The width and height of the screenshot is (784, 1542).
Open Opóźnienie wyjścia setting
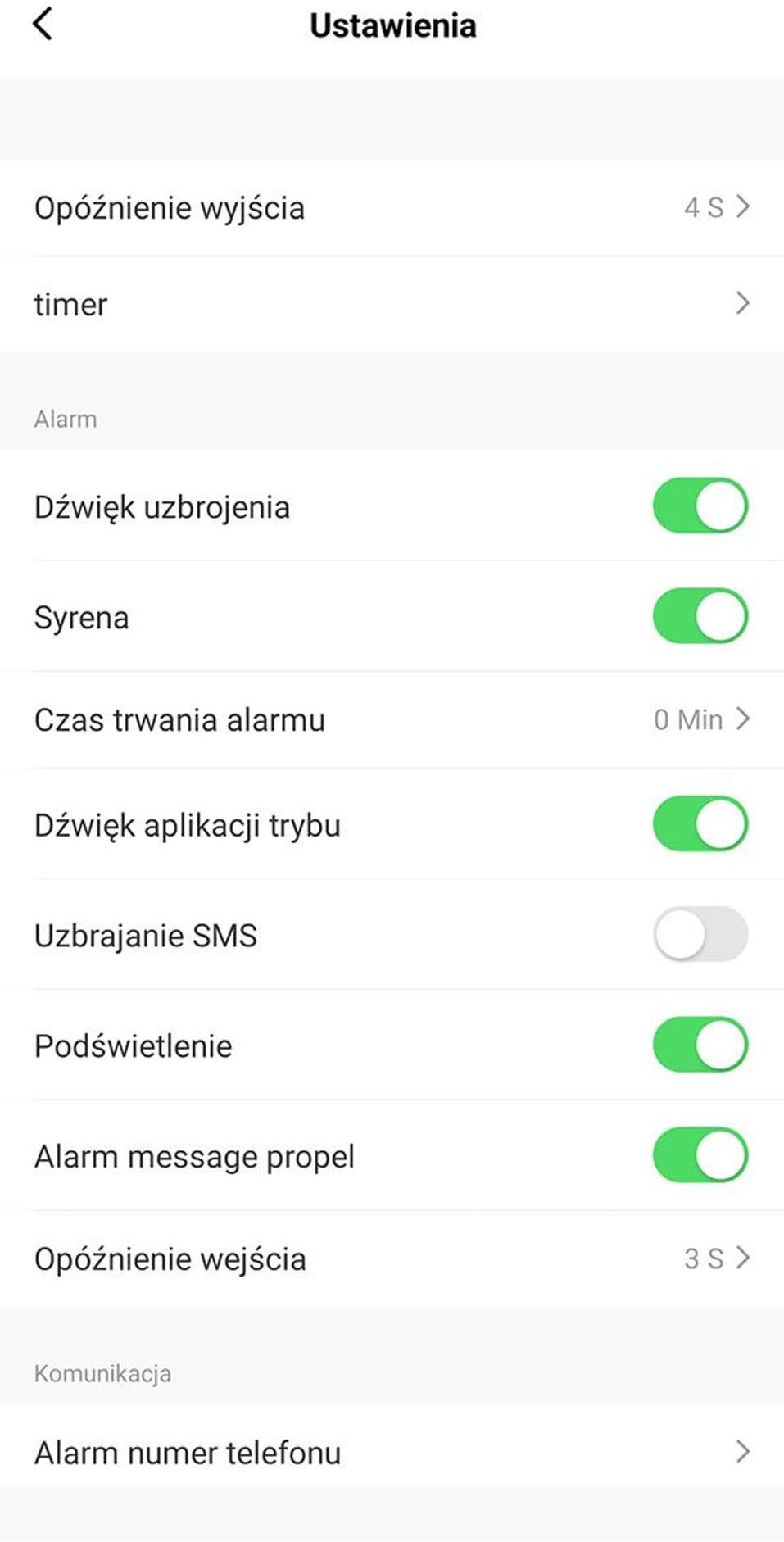tap(392, 207)
